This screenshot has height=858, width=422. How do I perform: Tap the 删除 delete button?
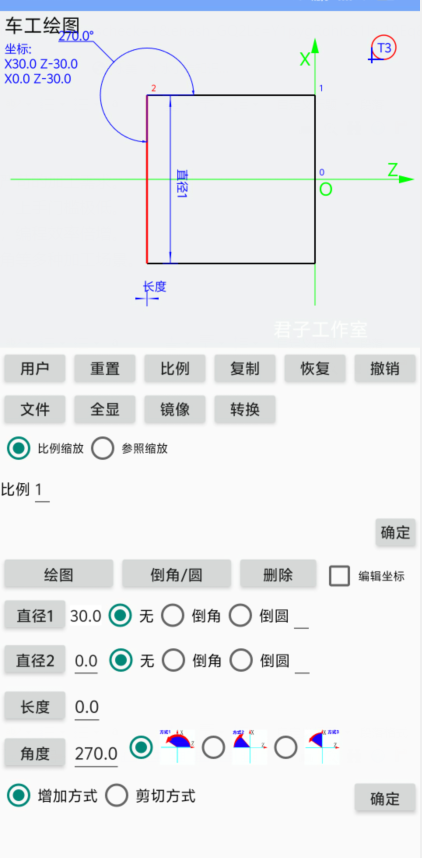pos(278,574)
